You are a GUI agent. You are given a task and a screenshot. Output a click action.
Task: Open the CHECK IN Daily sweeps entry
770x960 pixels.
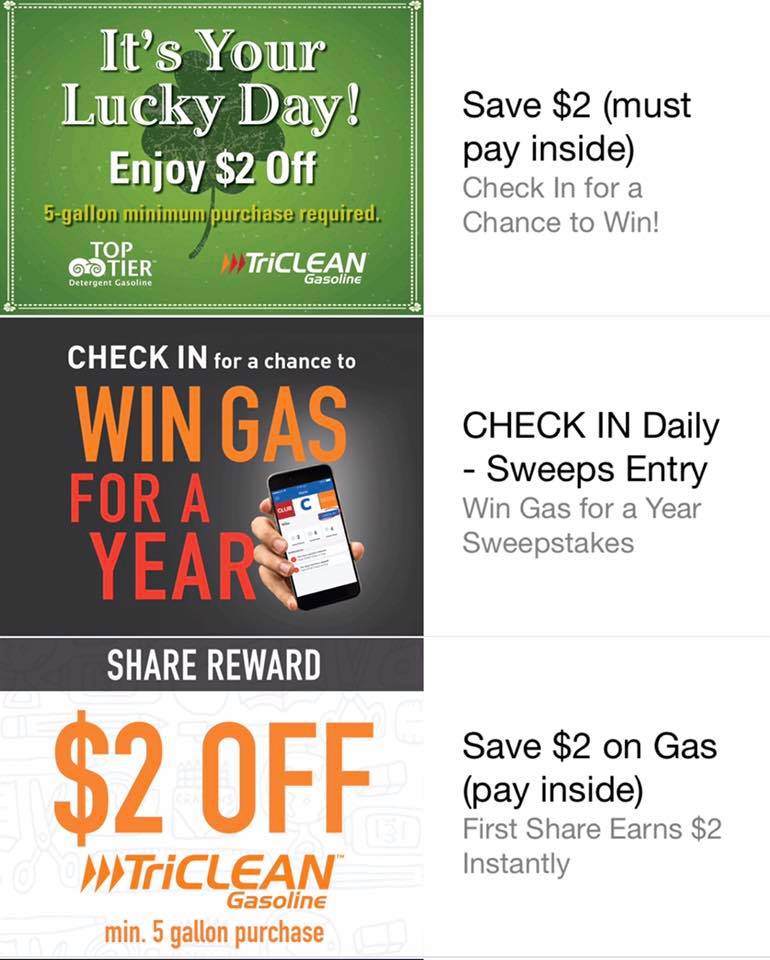(x=590, y=448)
